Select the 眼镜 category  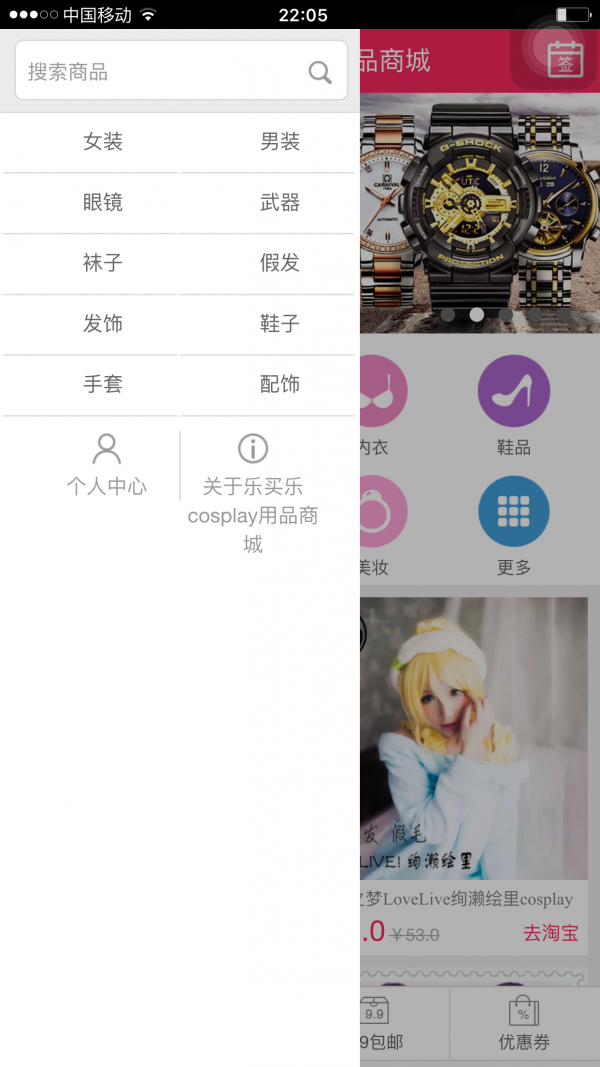(103, 203)
